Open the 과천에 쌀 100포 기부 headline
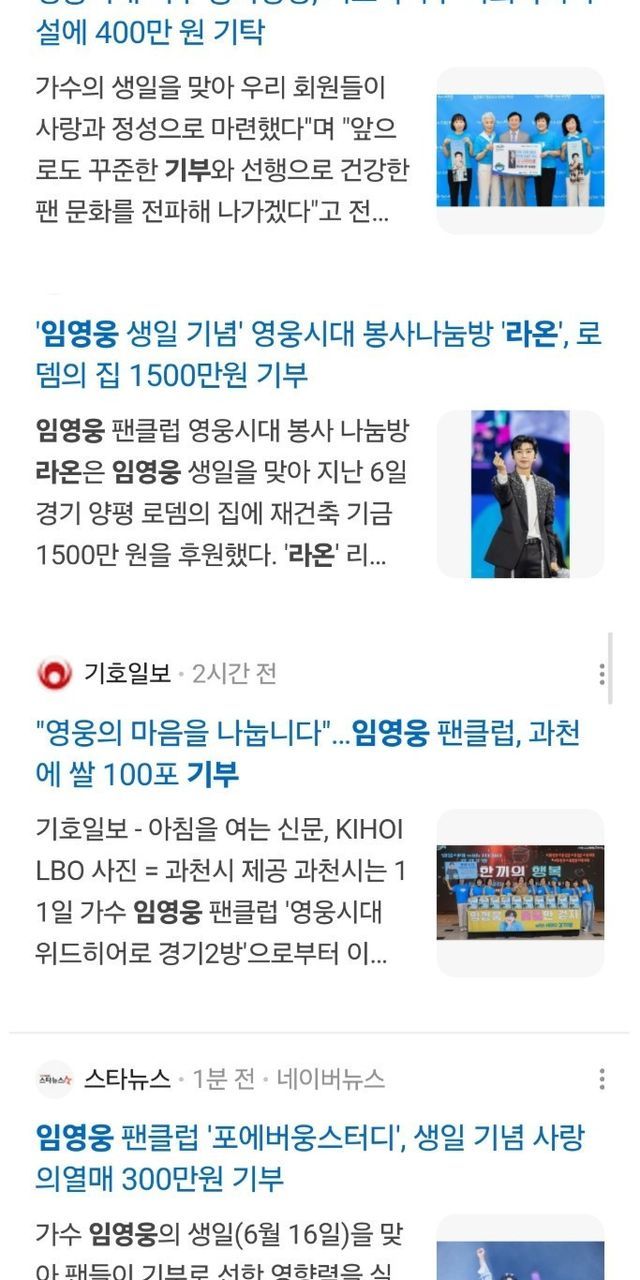 coord(307,753)
